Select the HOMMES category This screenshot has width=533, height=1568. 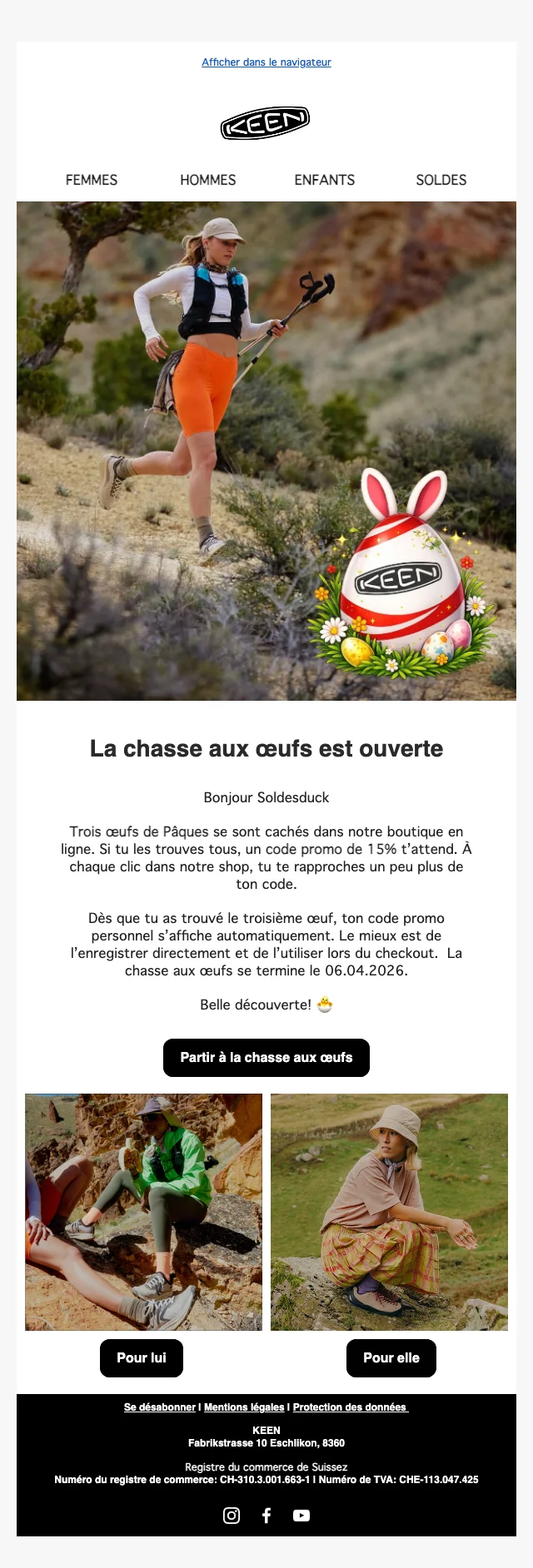coord(208,180)
